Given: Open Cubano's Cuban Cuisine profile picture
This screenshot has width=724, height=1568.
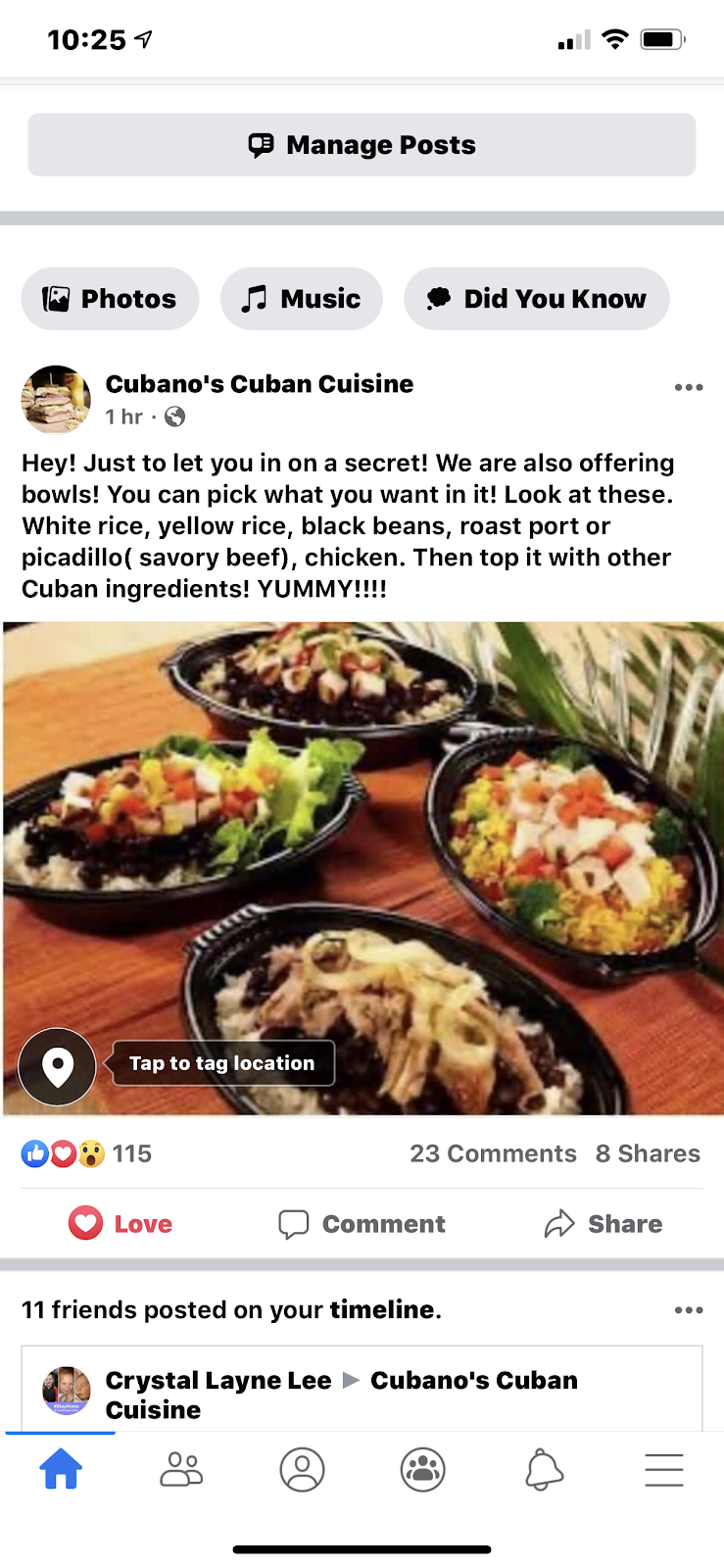Looking at the screenshot, I should (x=56, y=400).
